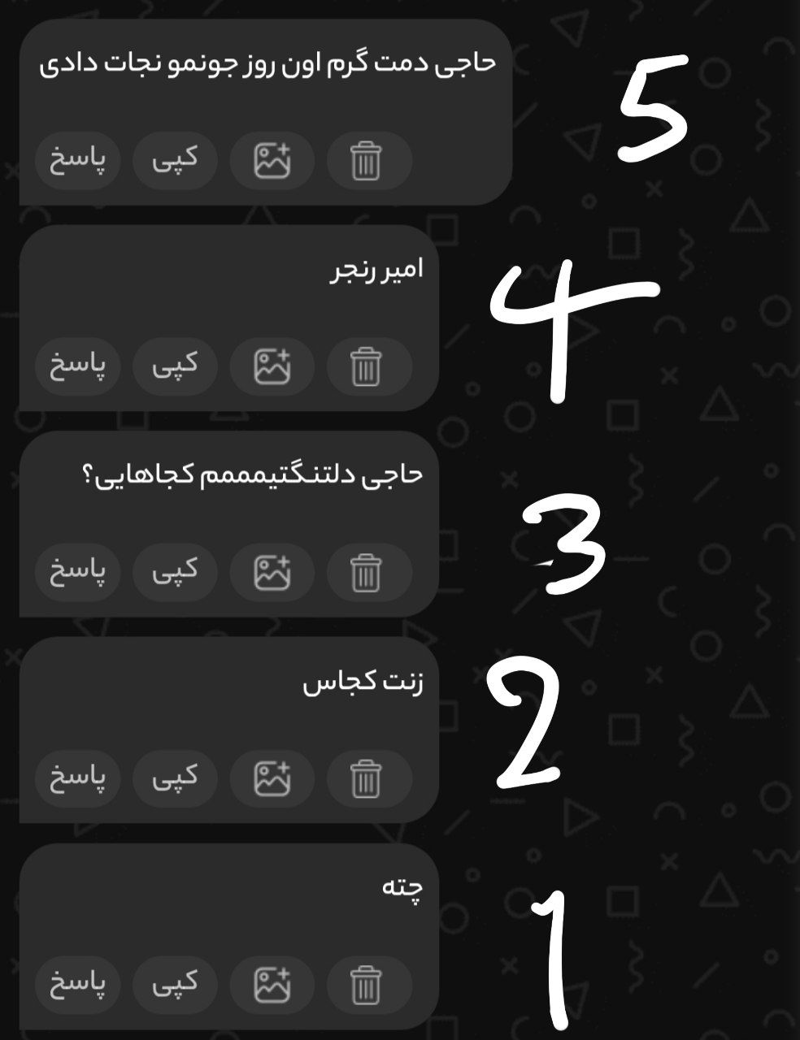Image resolution: width=800 pixels, height=1040 pixels.
Task: Tap image icon on 'زنت کجاس' message
Action: [x=272, y=778]
